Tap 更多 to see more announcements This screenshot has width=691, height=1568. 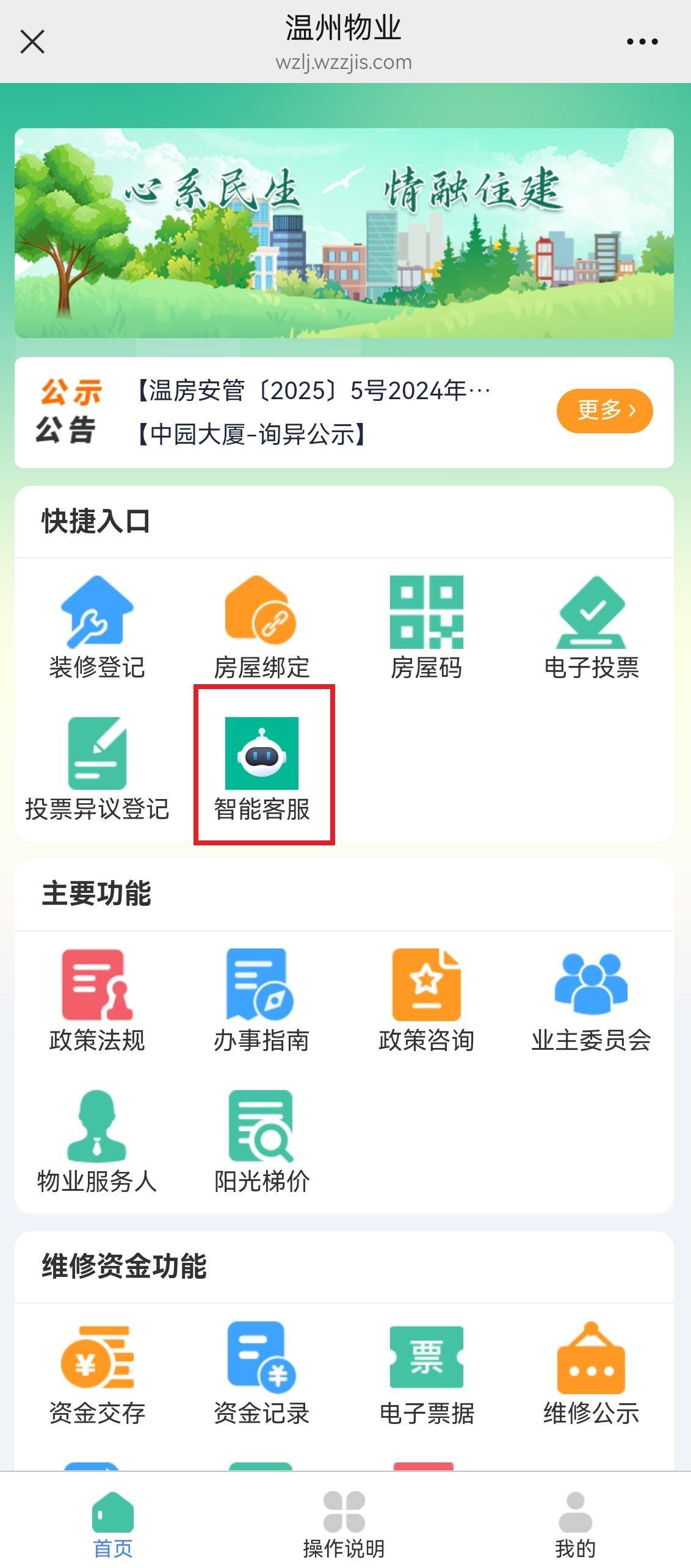tap(604, 410)
